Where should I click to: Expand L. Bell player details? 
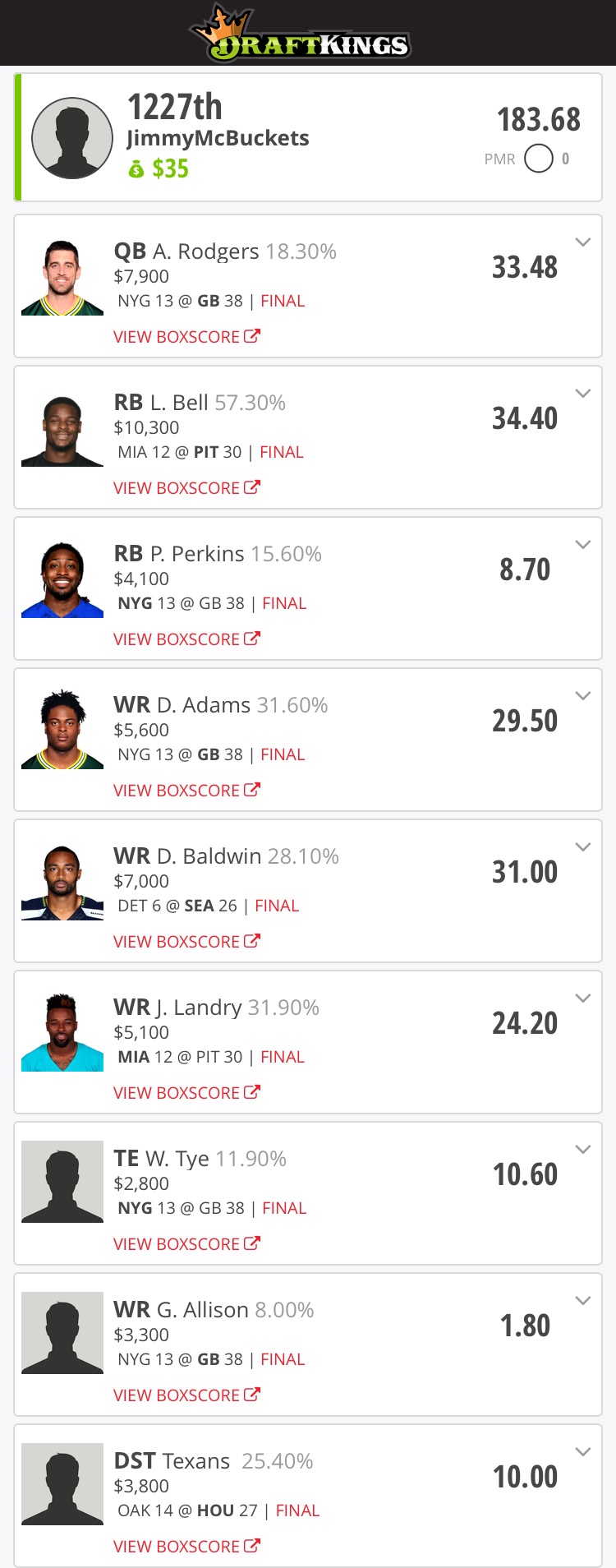pyautogui.click(x=583, y=394)
